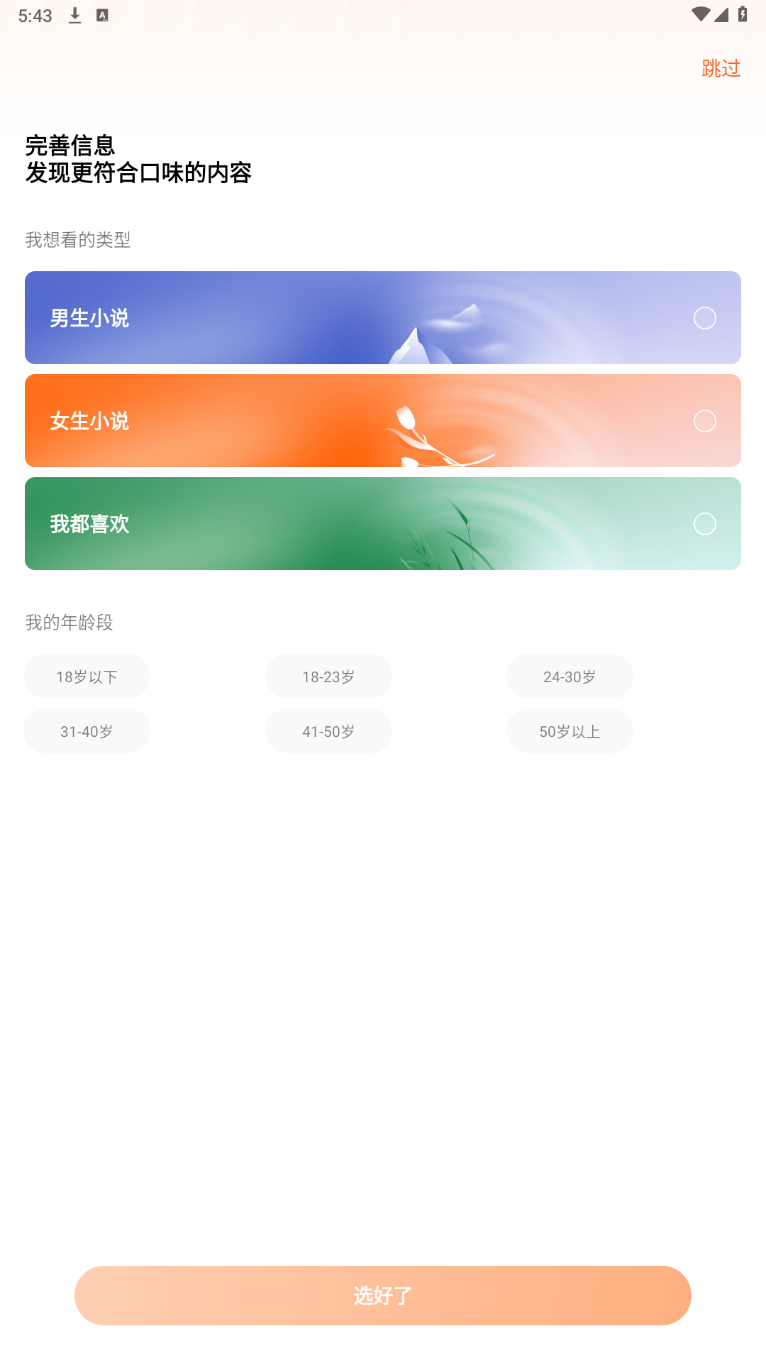Image resolution: width=766 pixels, height=1363 pixels.
Task: Select the 男生小说 option
Action: tap(382, 318)
